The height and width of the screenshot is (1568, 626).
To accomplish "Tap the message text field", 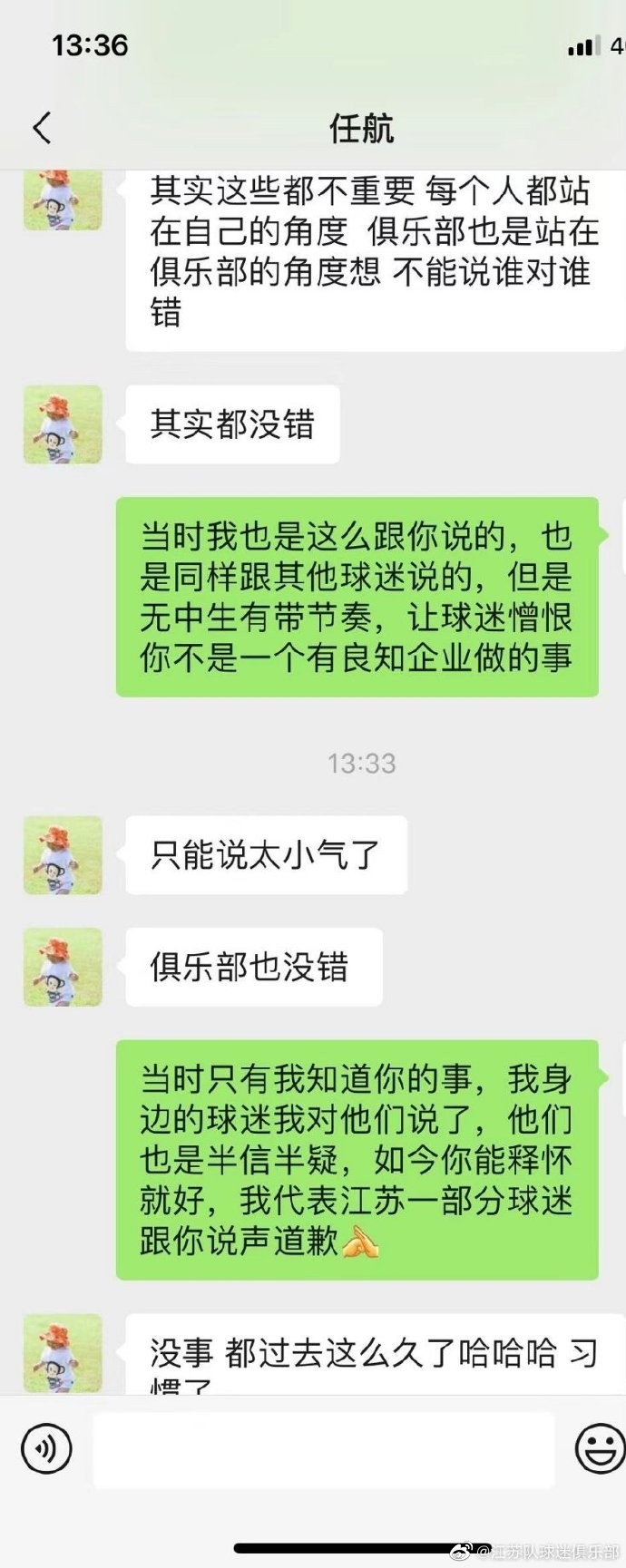I will [x=324, y=1449].
